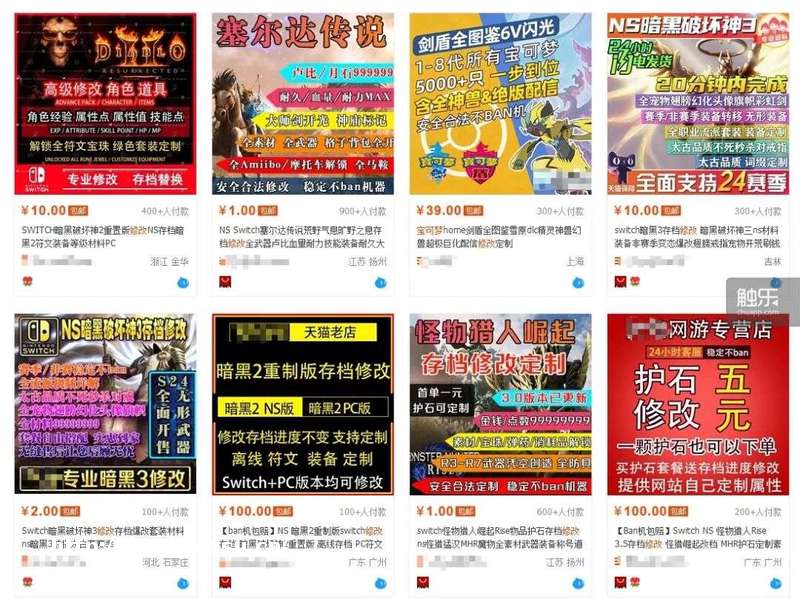Open the ¥1.00 塞尔达传说 save edit listing
Image resolution: width=800 pixels, height=605 pixels.
pyautogui.click(x=302, y=104)
